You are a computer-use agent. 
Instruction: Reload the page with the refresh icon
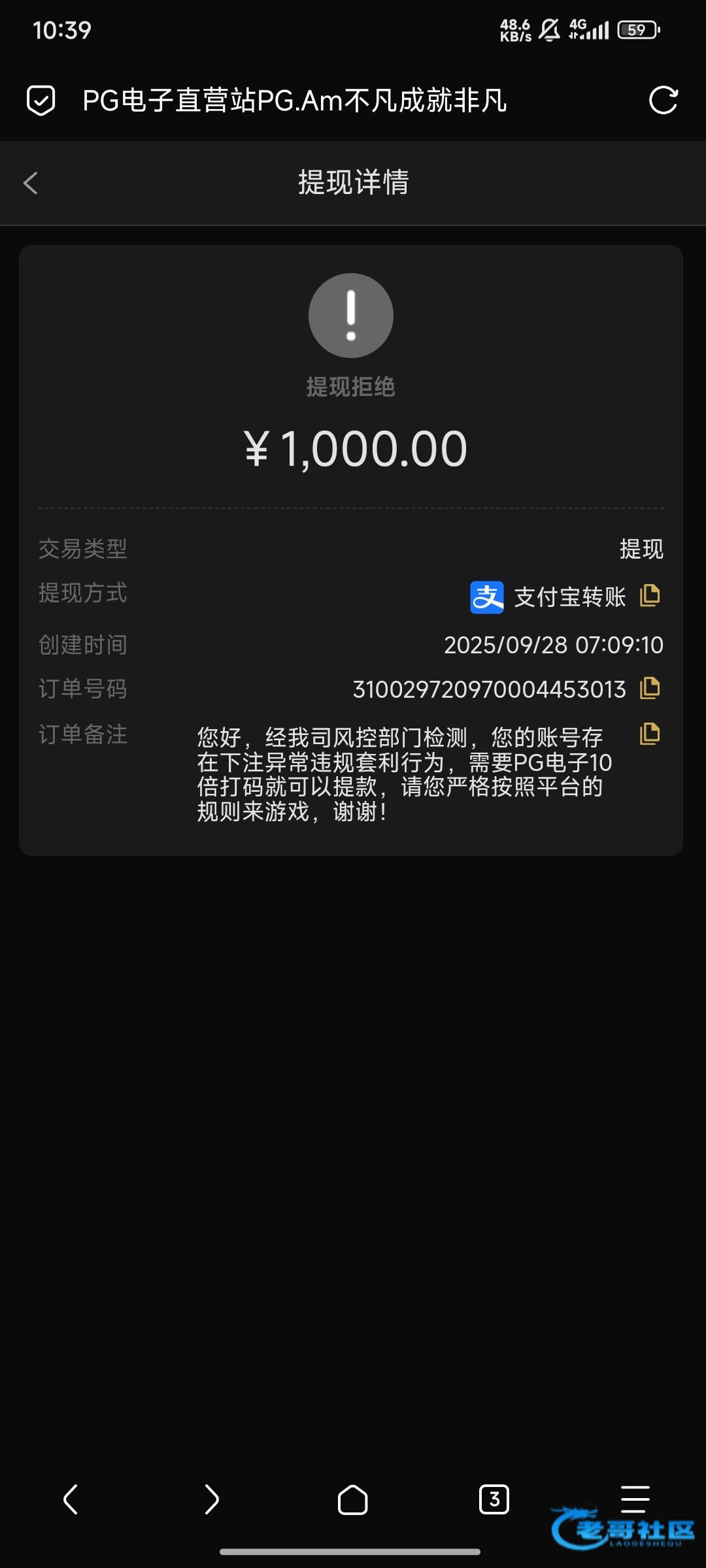(663, 101)
